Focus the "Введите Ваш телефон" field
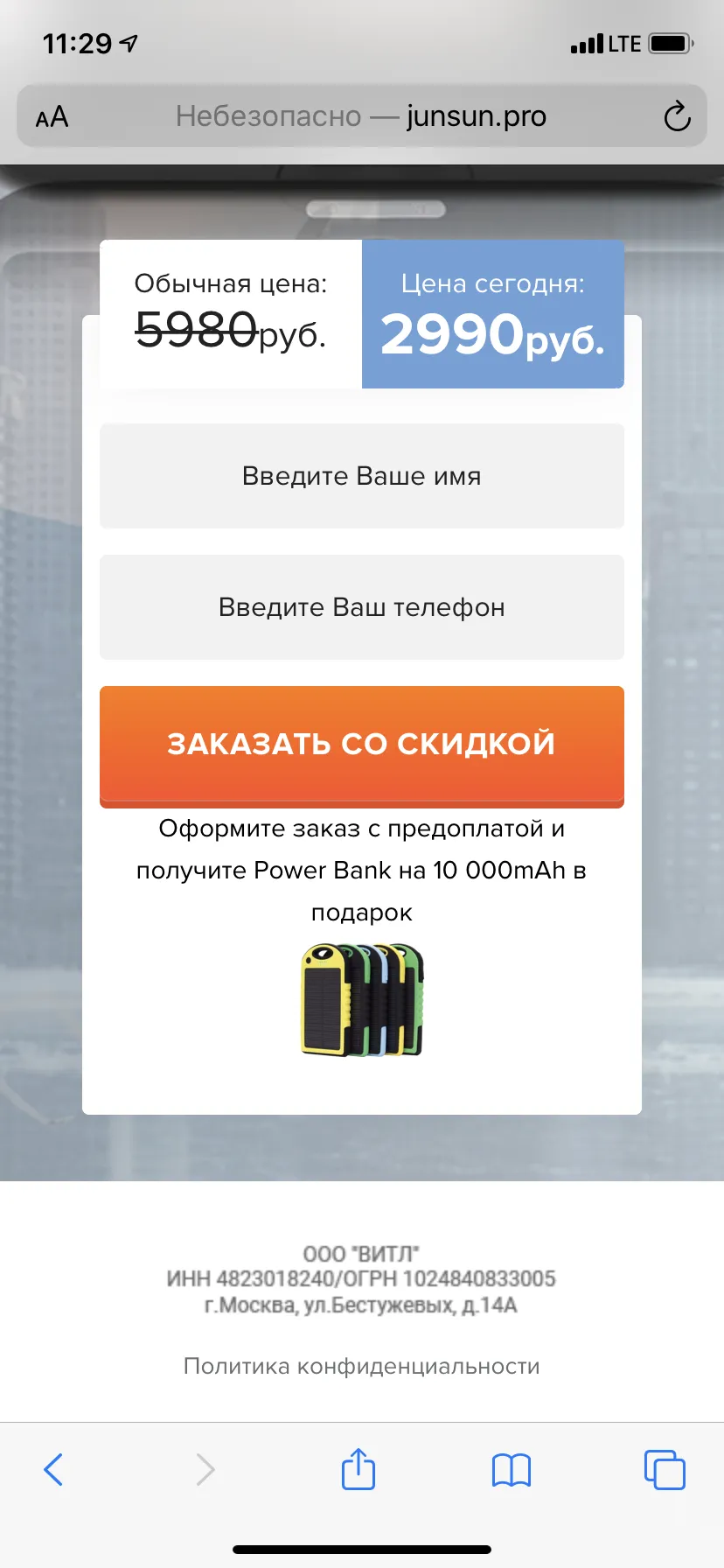This screenshot has width=724, height=1568. coord(362,607)
